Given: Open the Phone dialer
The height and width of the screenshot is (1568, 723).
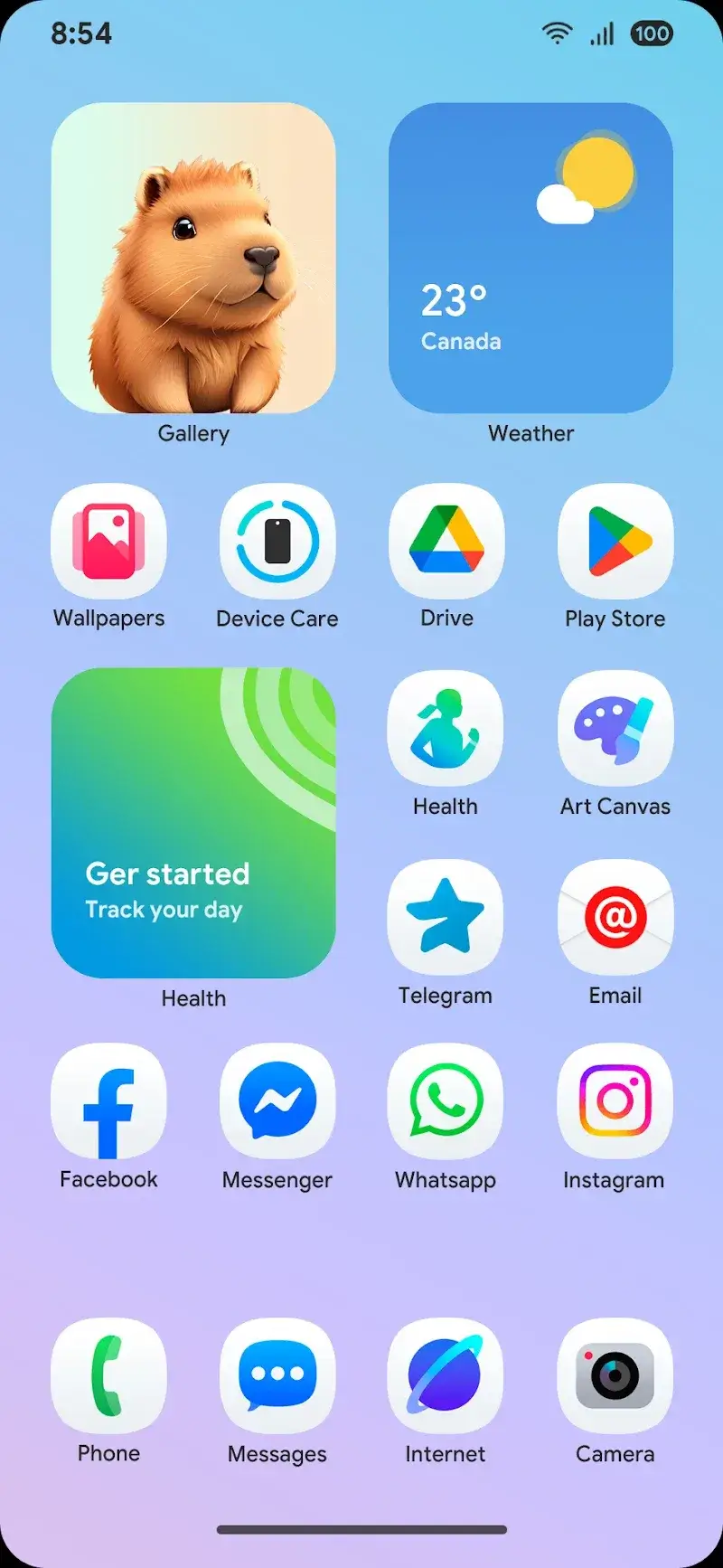Looking at the screenshot, I should tap(108, 1375).
